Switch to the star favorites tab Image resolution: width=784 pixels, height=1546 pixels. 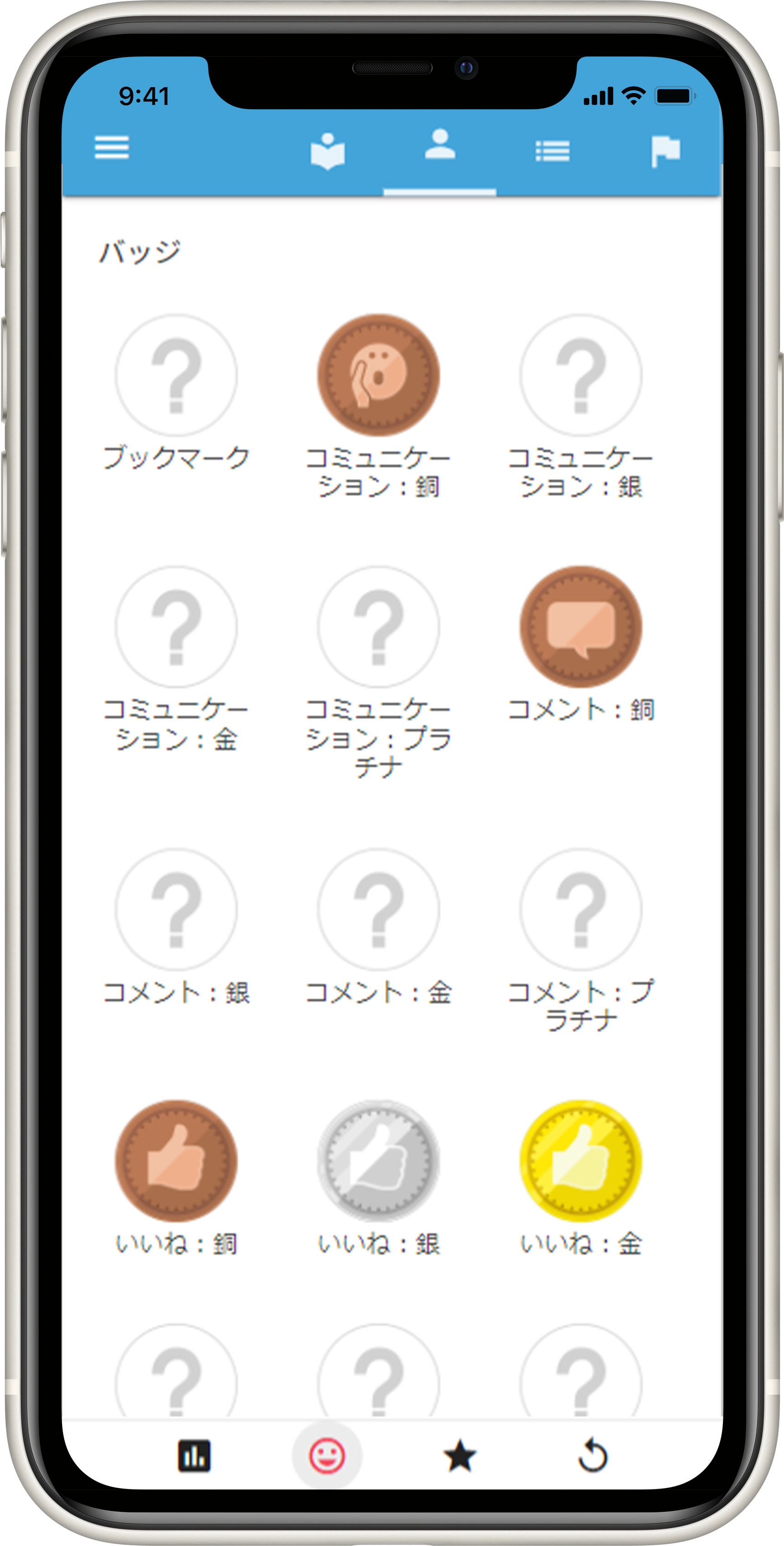[459, 1455]
